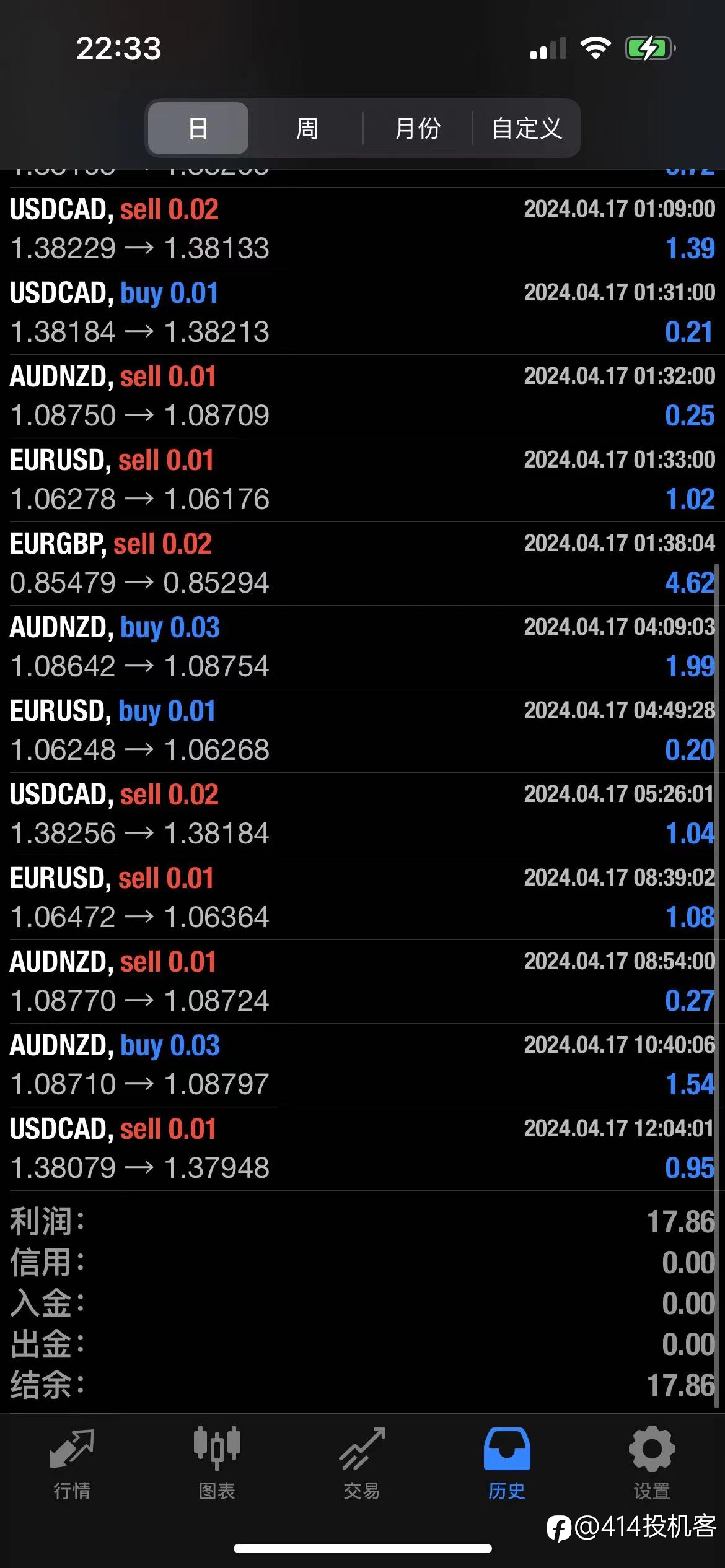Choose the 自定义 custom period

527,128
